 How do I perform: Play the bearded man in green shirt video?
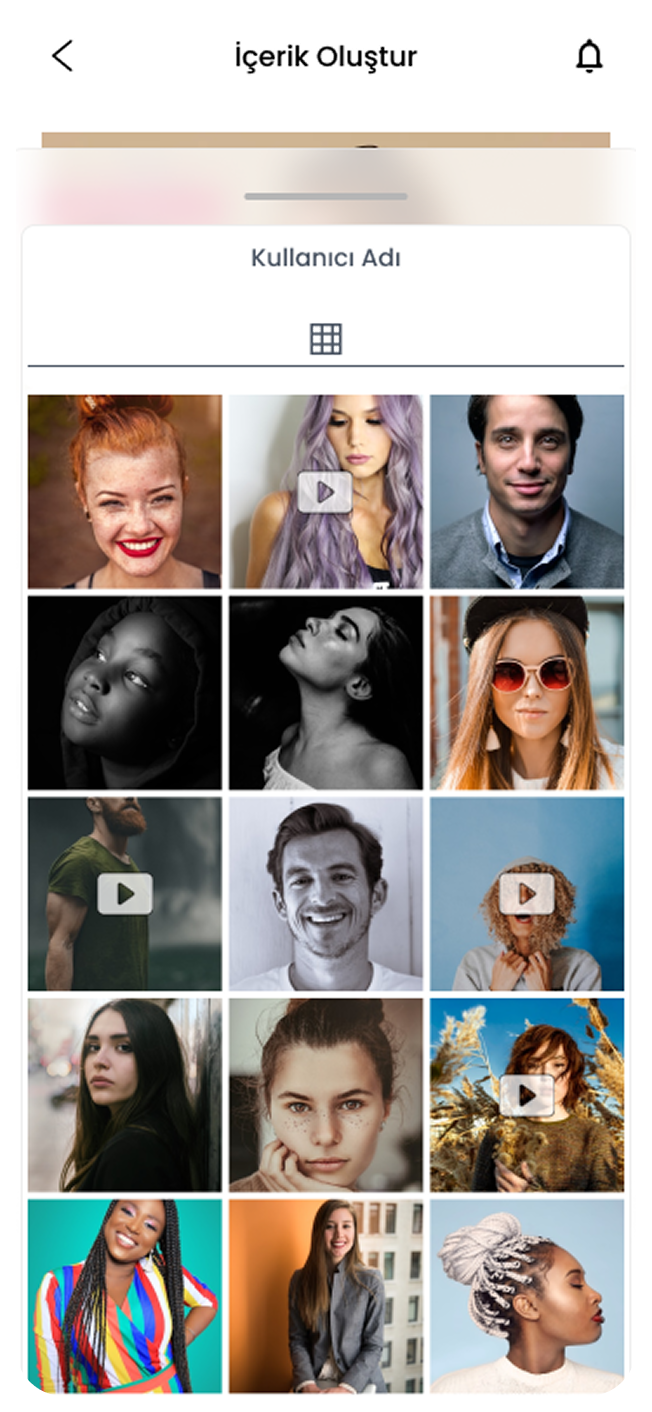pos(125,893)
